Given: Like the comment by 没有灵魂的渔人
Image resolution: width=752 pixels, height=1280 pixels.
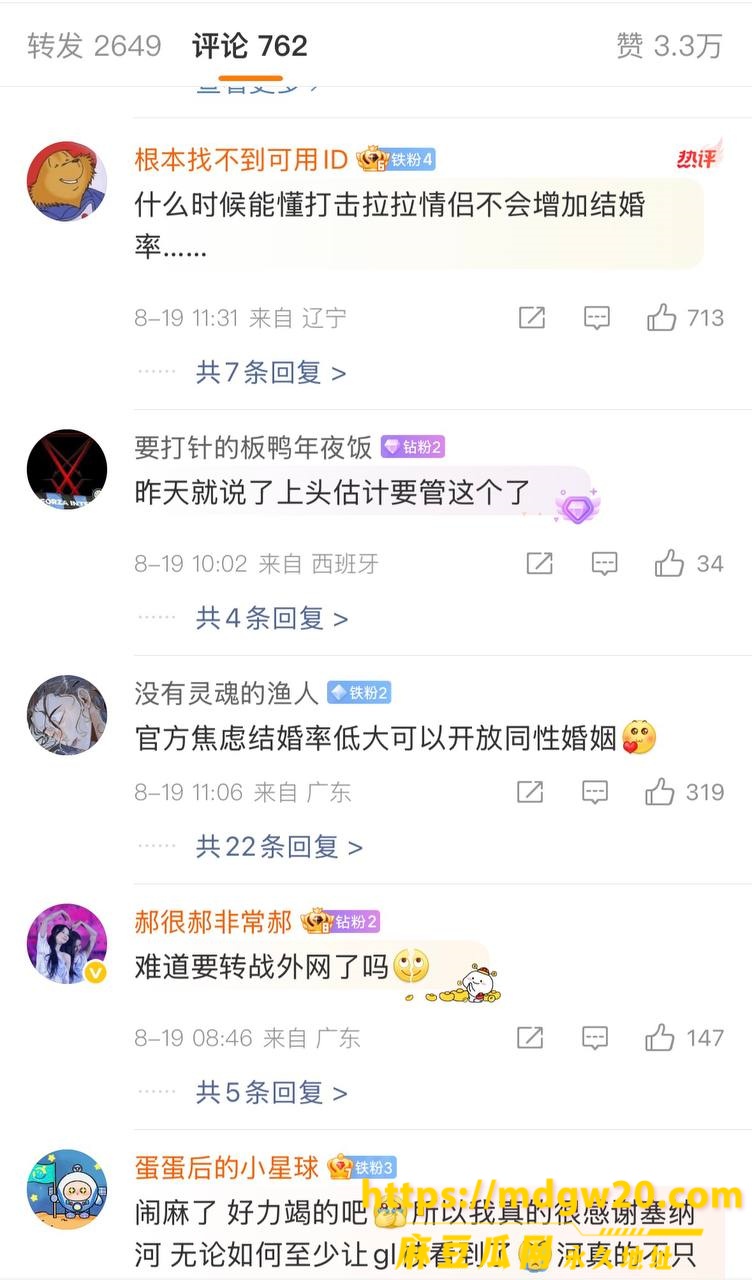Looking at the screenshot, I should click(x=685, y=793).
